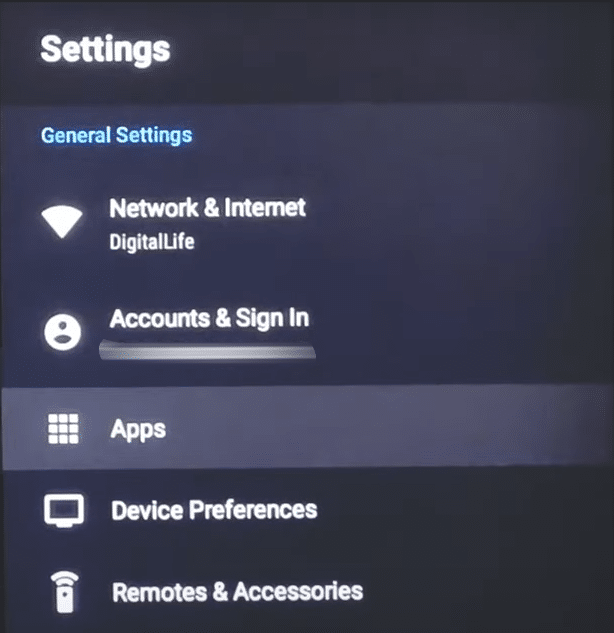Select the Apps row

point(138,430)
